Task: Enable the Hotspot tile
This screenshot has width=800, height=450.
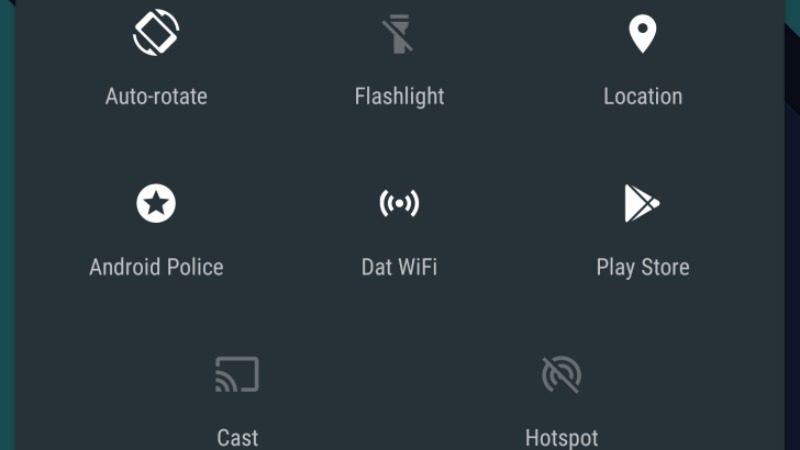Action: coord(561,376)
